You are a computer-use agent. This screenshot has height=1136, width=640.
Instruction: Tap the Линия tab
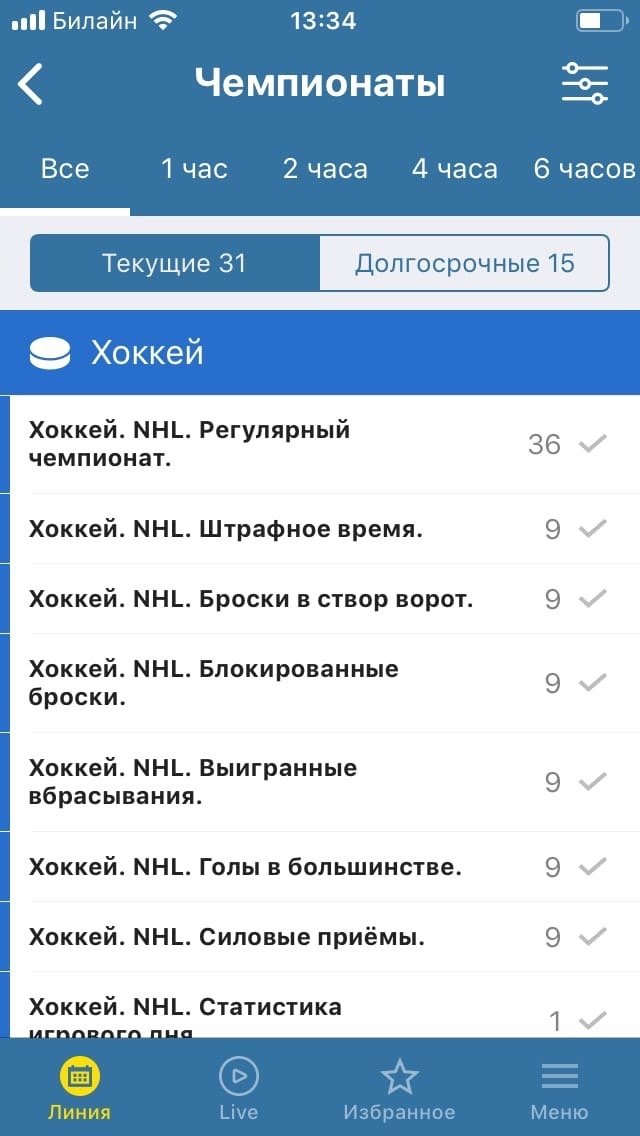[x=79, y=1088]
